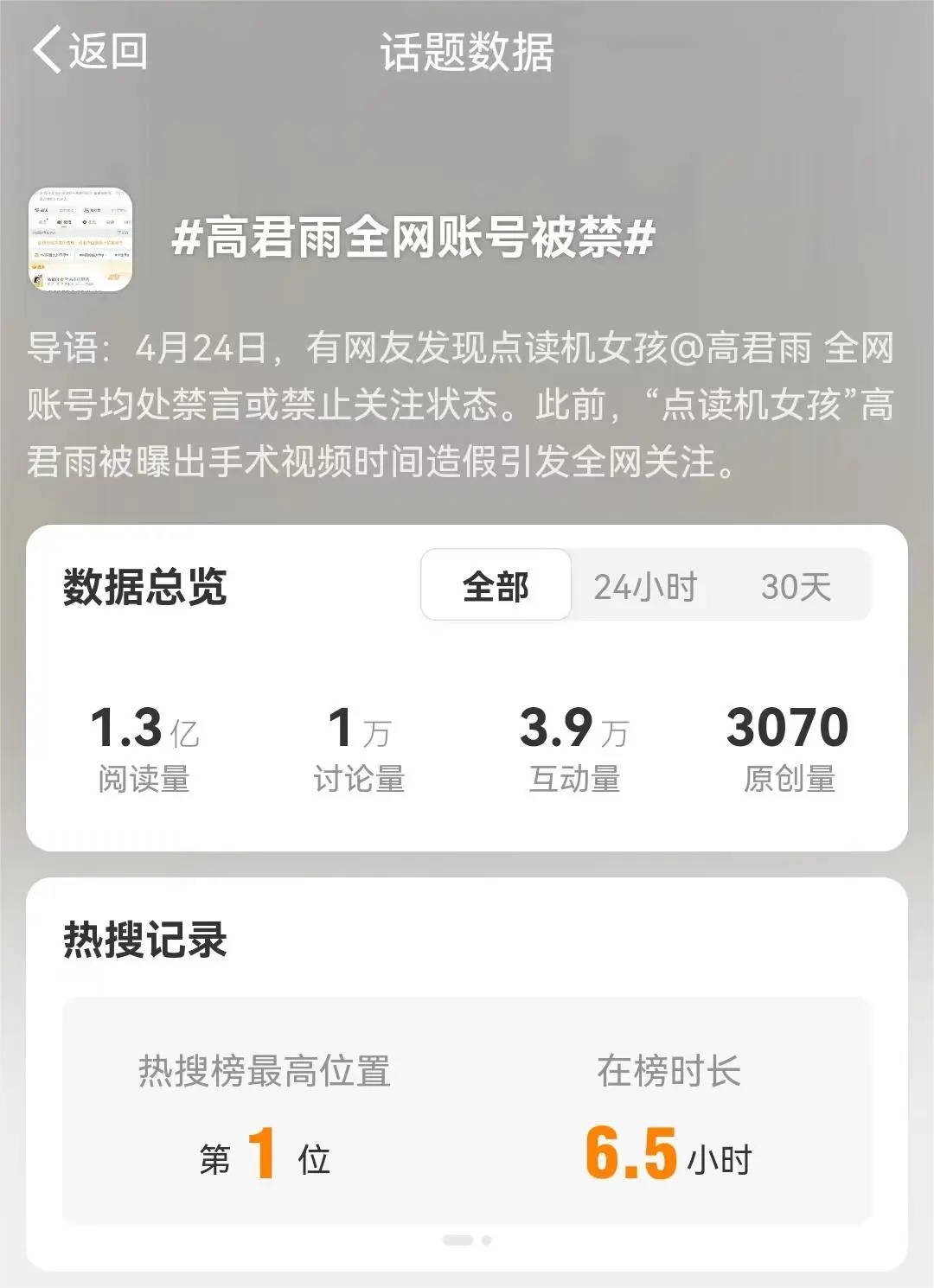This screenshot has height=1288, width=934.
Task: Select the 全部 data range tab
Action: pyautogui.click(x=496, y=586)
